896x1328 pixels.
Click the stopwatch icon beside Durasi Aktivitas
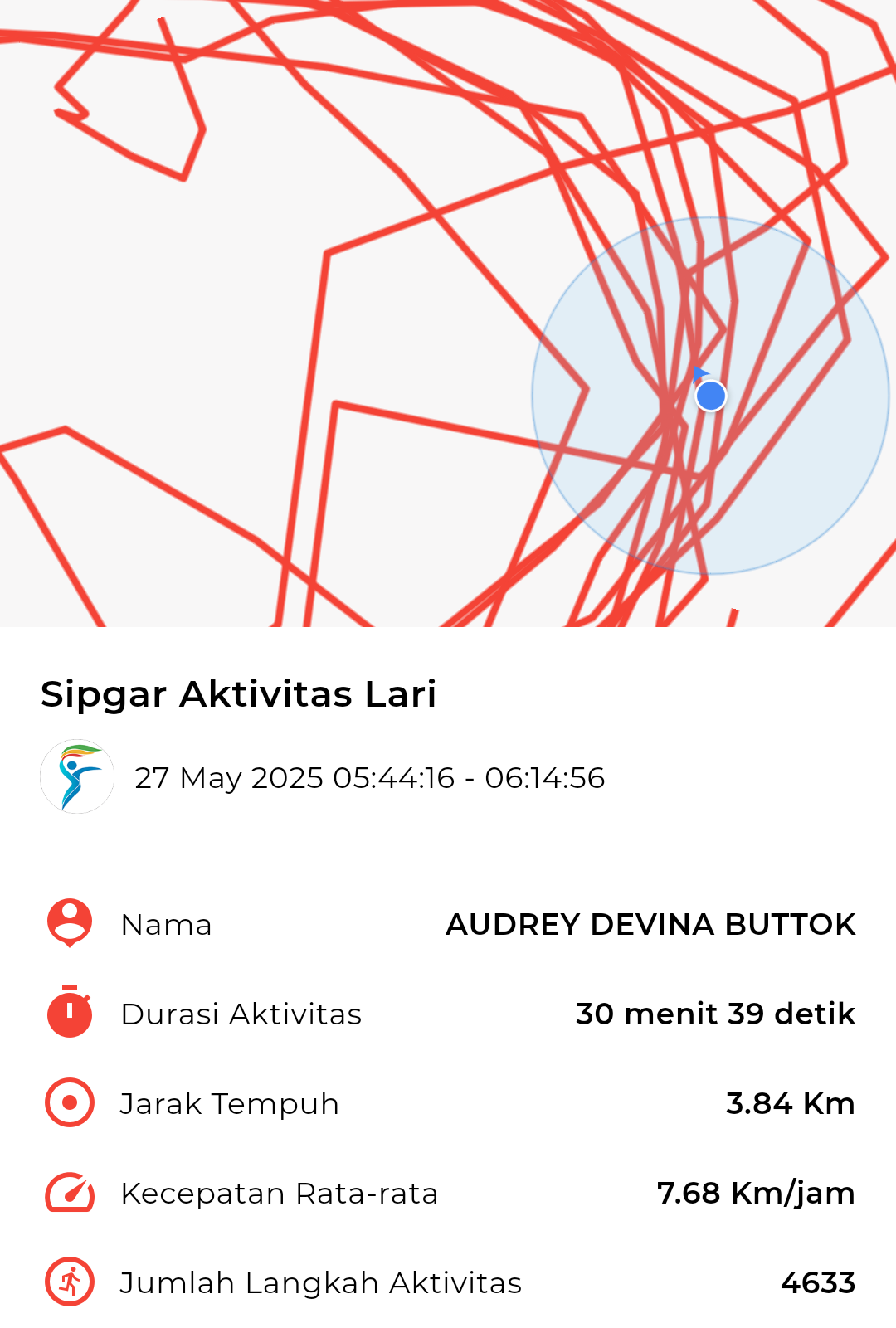click(70, 1014)
